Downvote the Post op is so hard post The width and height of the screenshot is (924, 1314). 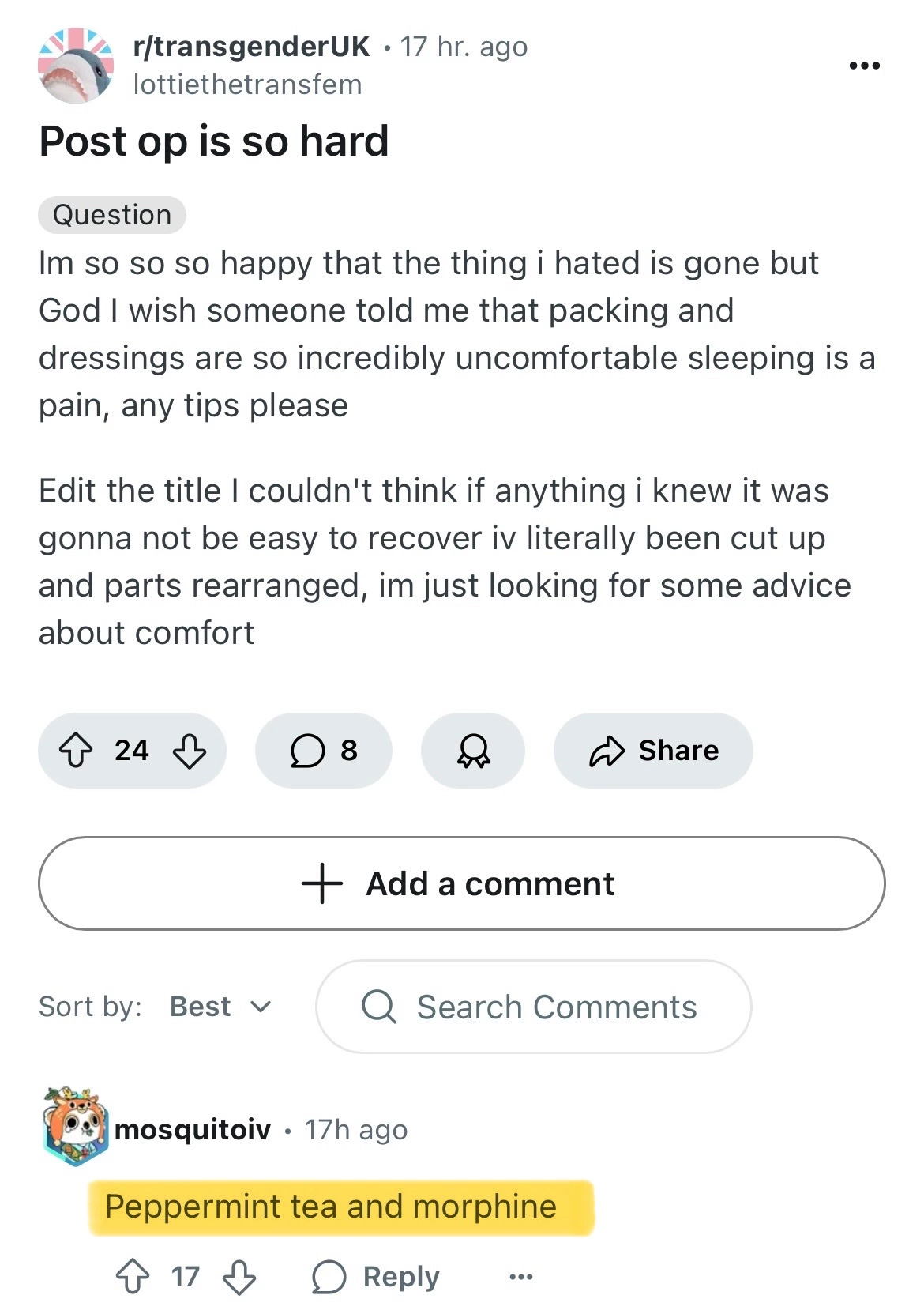coord(190,750)
